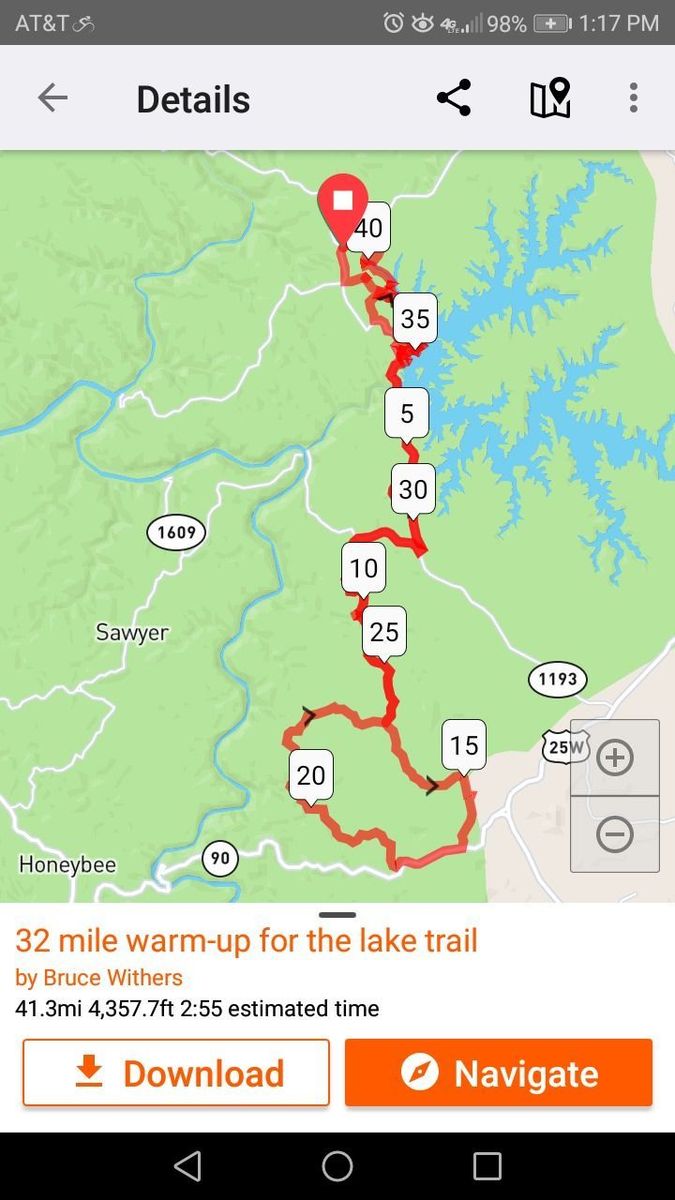Image resolution: width=675 pixels, height=1200 pixels.
Task: Open the route title link
Action: point(246,941)
